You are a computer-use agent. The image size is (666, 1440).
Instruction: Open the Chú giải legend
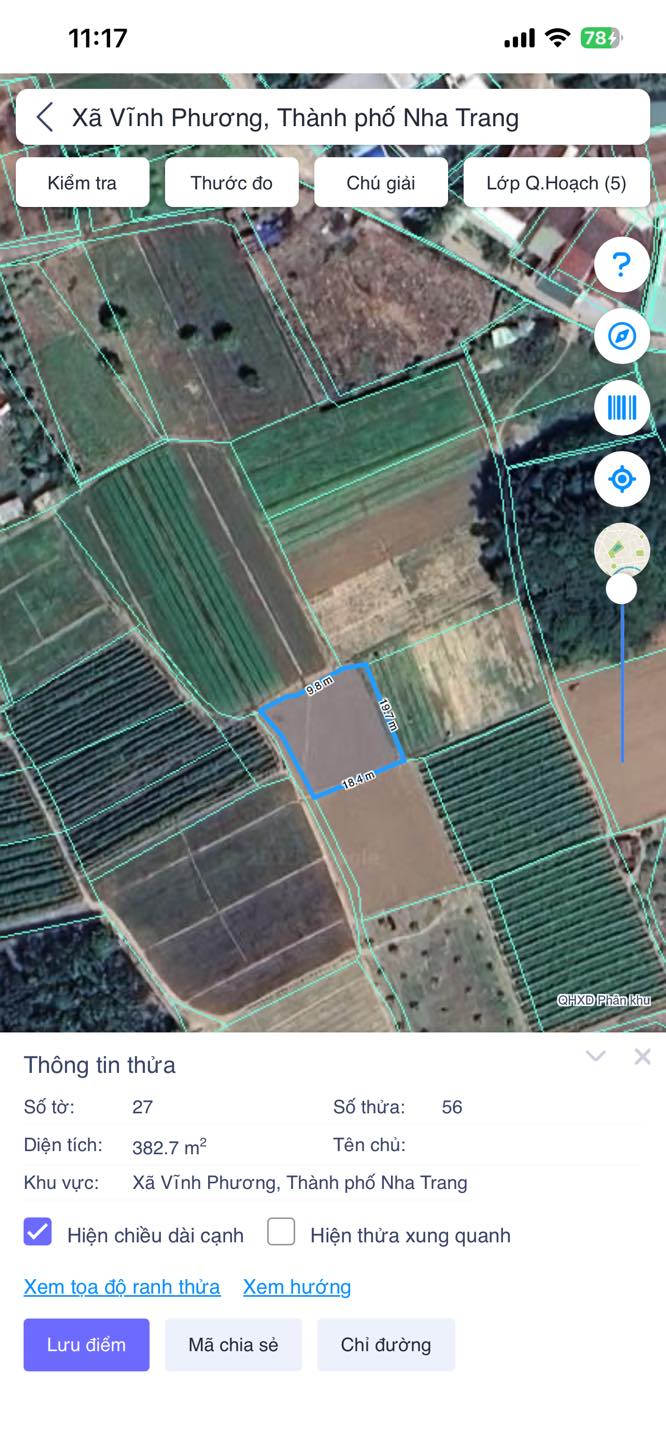381,183
